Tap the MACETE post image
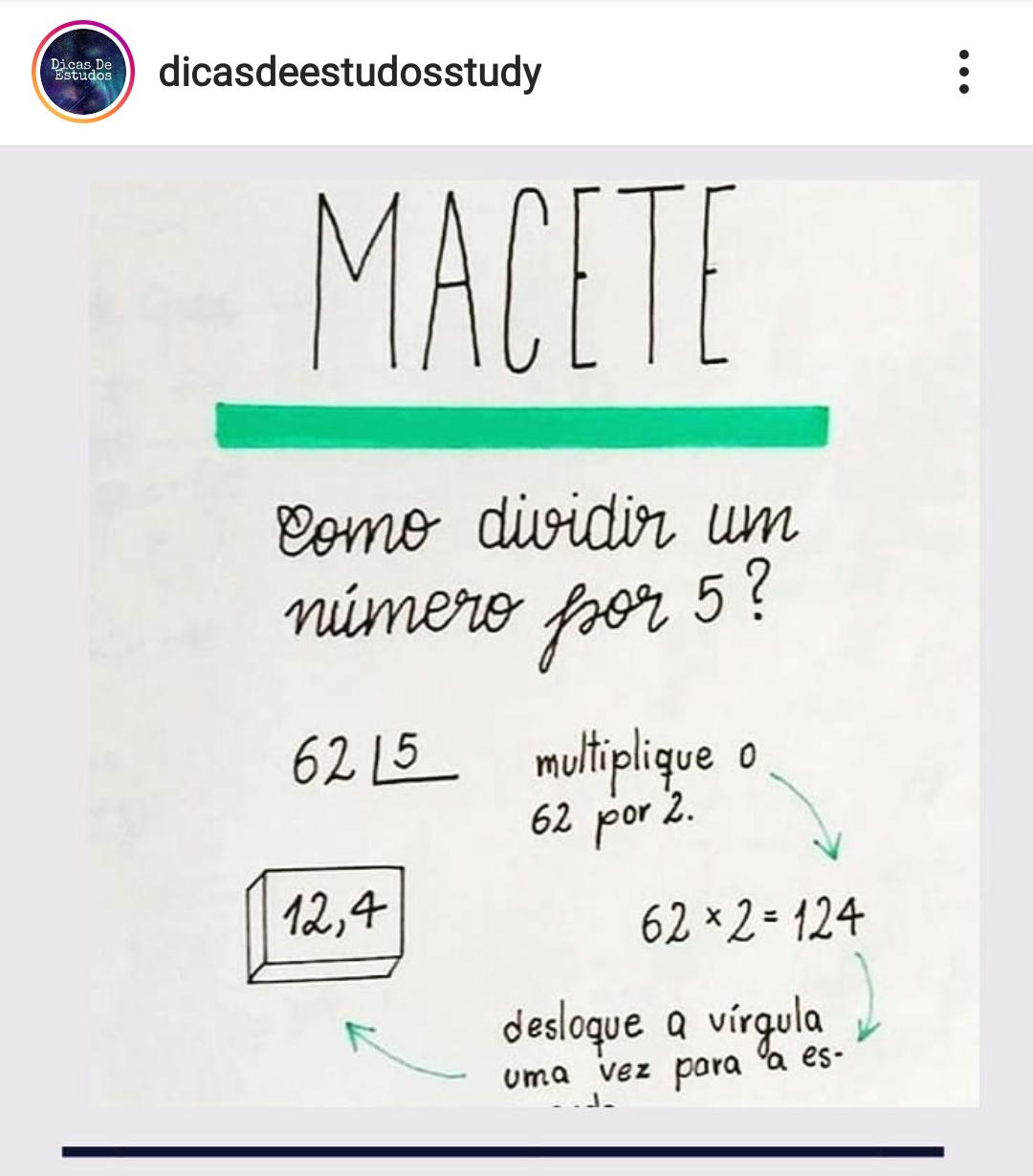 [x=534, y=642]
